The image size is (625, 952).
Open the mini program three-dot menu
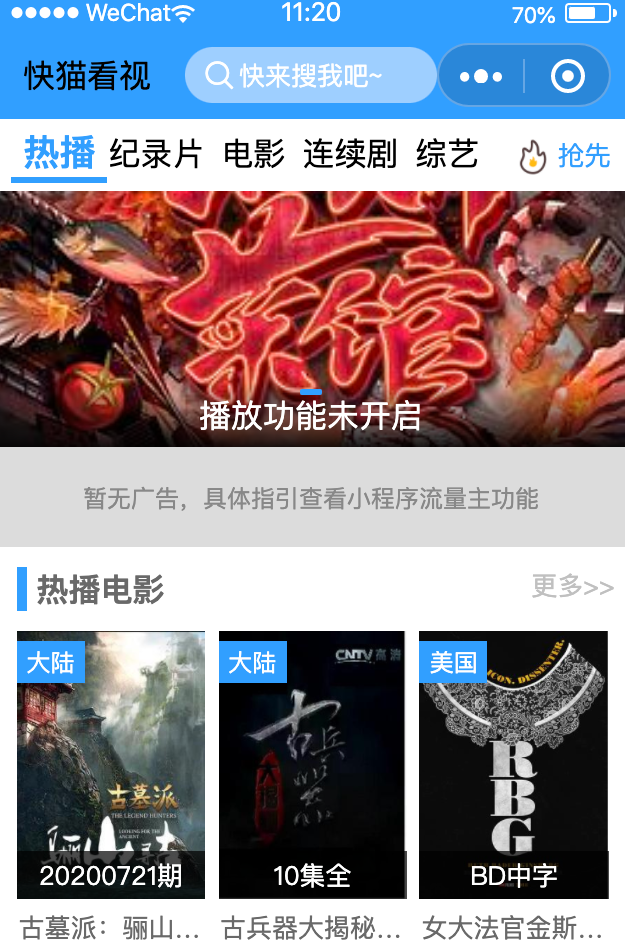pyautogui.click(x=480, y=76)
